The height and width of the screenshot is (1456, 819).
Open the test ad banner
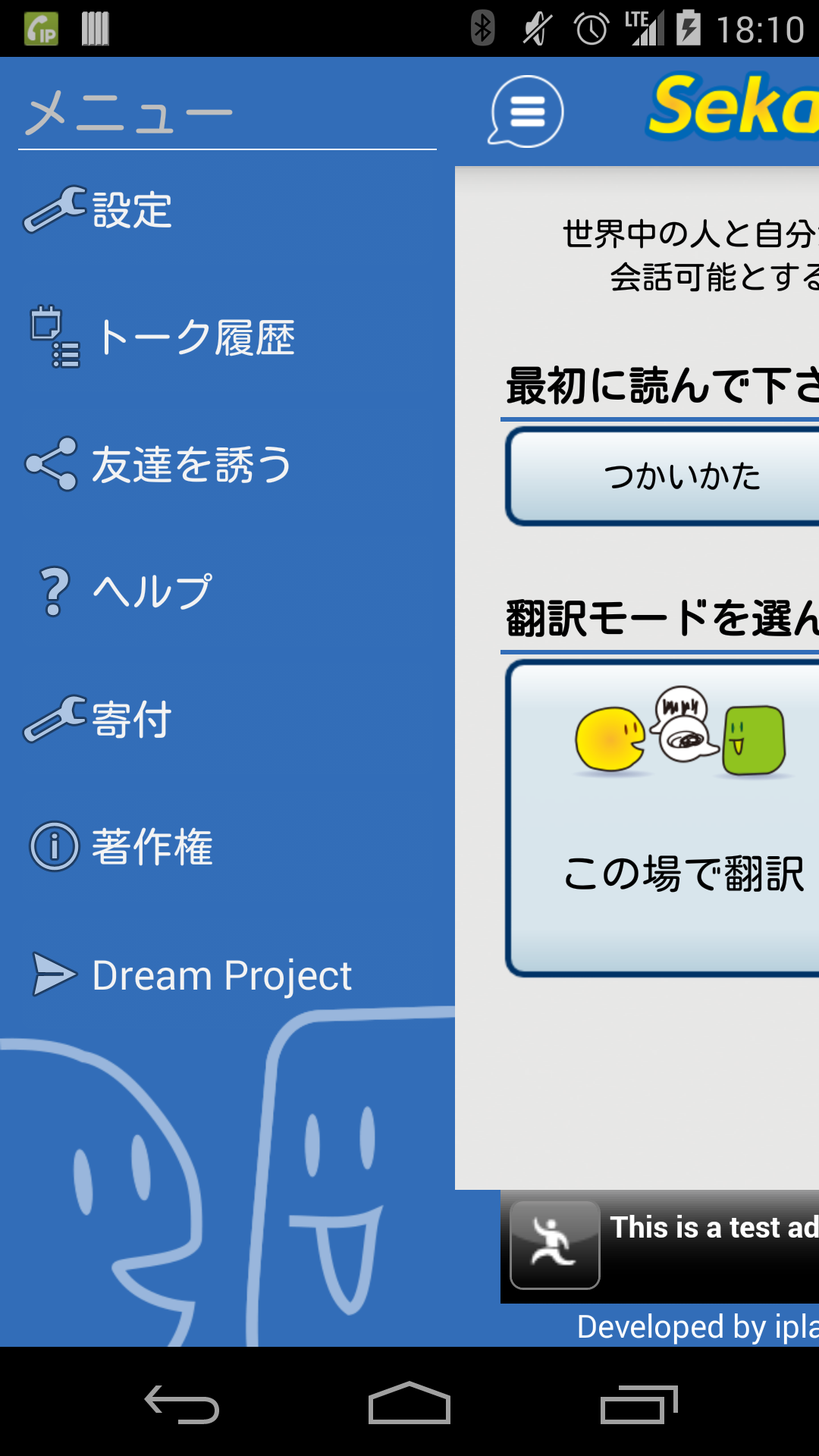coord(660,1247)
